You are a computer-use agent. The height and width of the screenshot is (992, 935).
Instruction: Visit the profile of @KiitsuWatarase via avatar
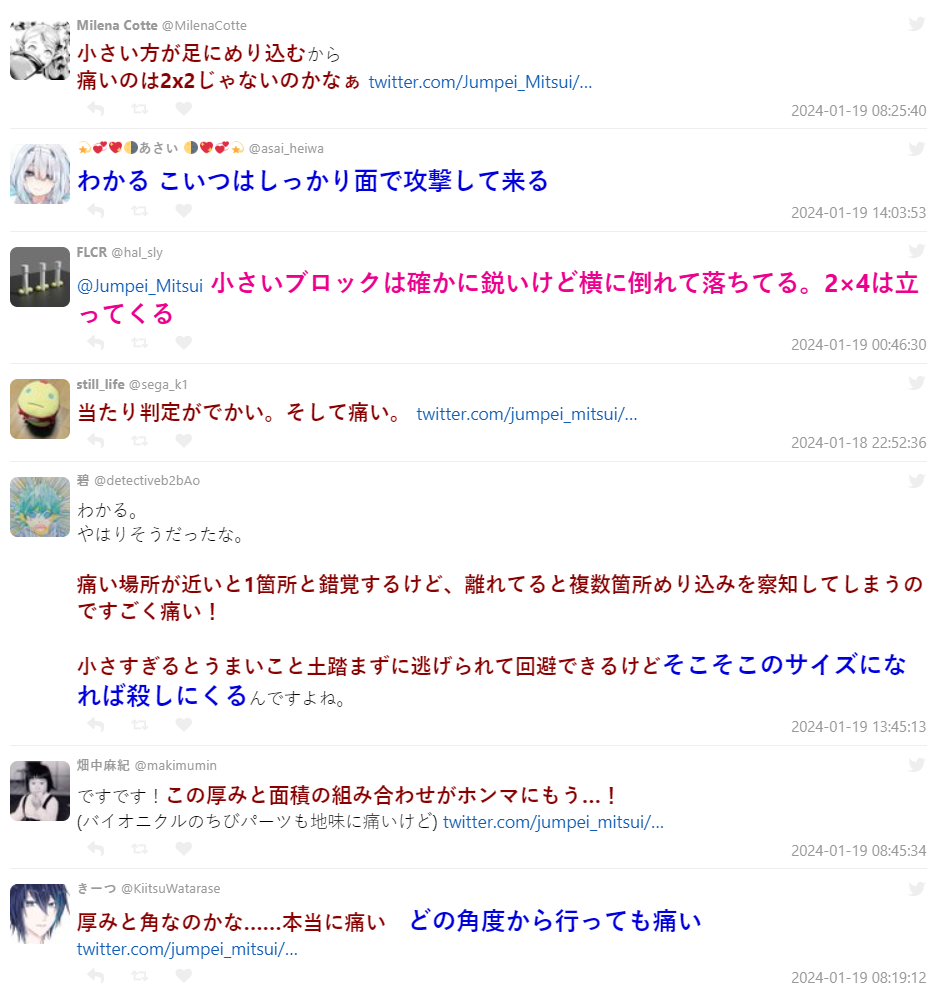coord(40,913)
